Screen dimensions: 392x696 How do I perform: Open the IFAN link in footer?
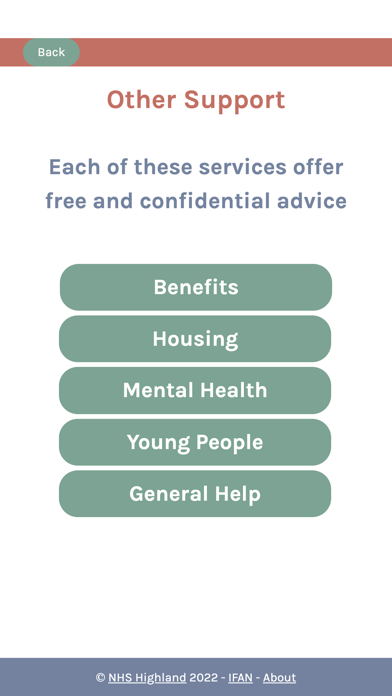tap(240, 678)
